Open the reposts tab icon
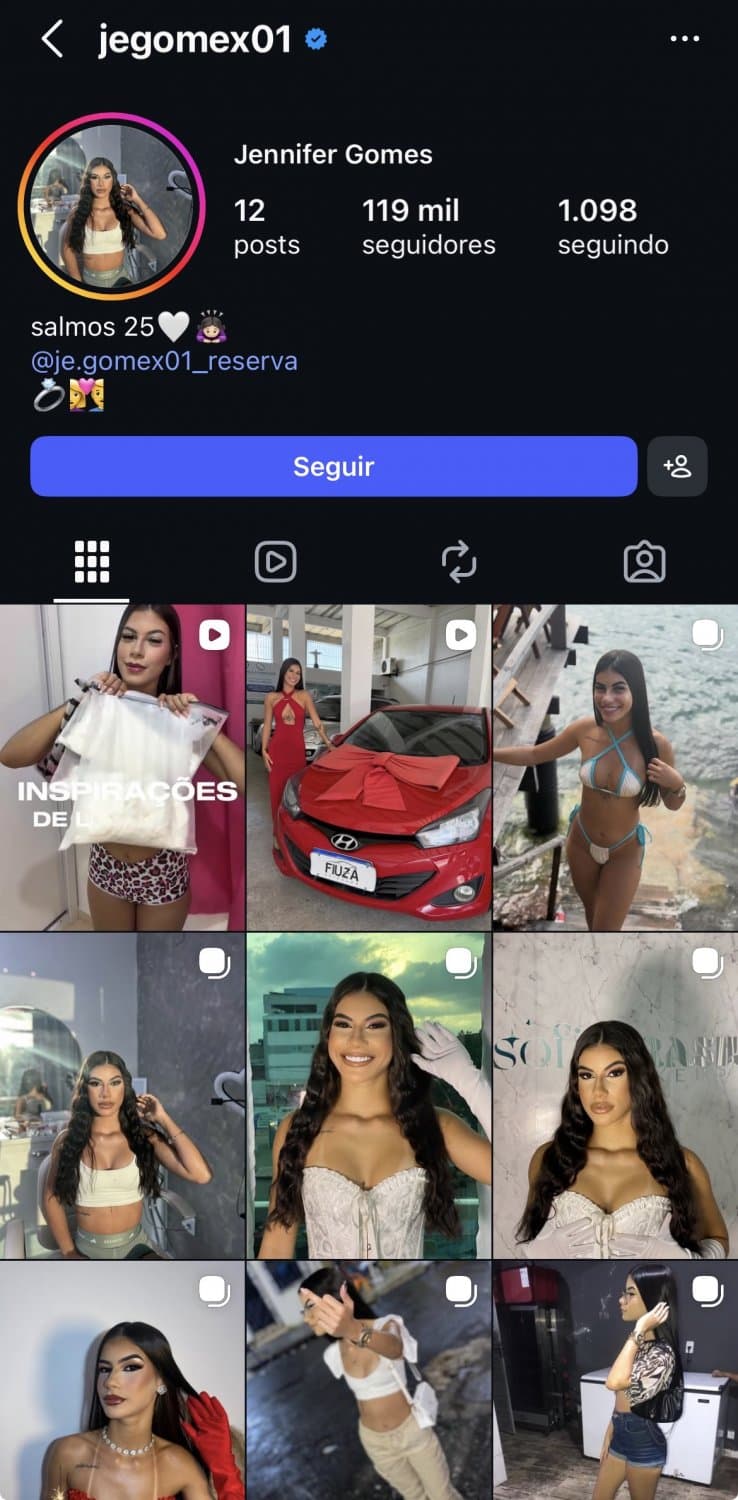This screenshot has height=1500, width=738. pos(460,561)
